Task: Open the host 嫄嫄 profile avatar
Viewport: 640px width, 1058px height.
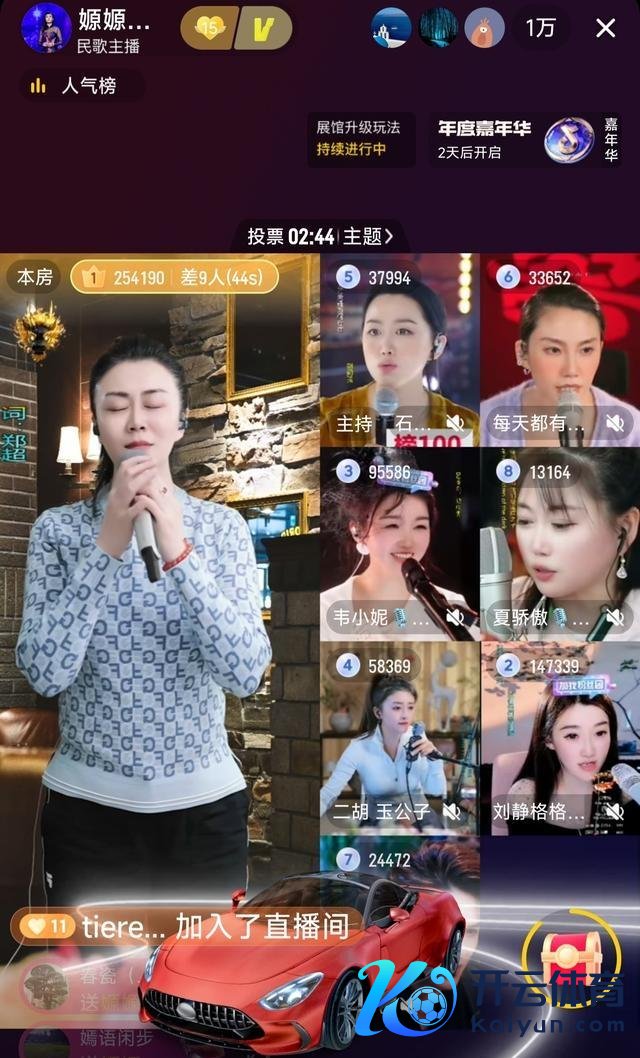Action: click(46, 28)
